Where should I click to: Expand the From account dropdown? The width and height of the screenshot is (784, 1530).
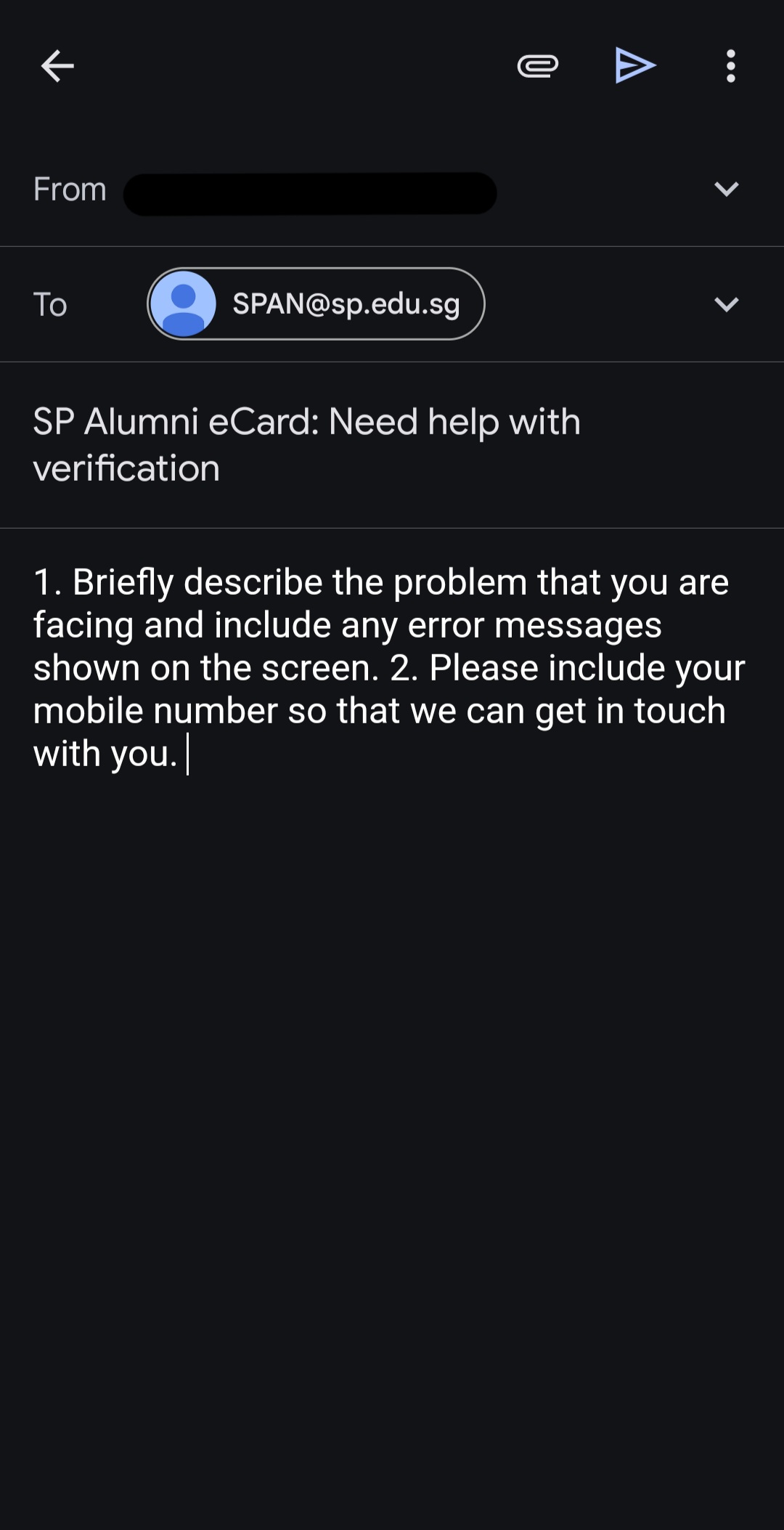point(726,190)
